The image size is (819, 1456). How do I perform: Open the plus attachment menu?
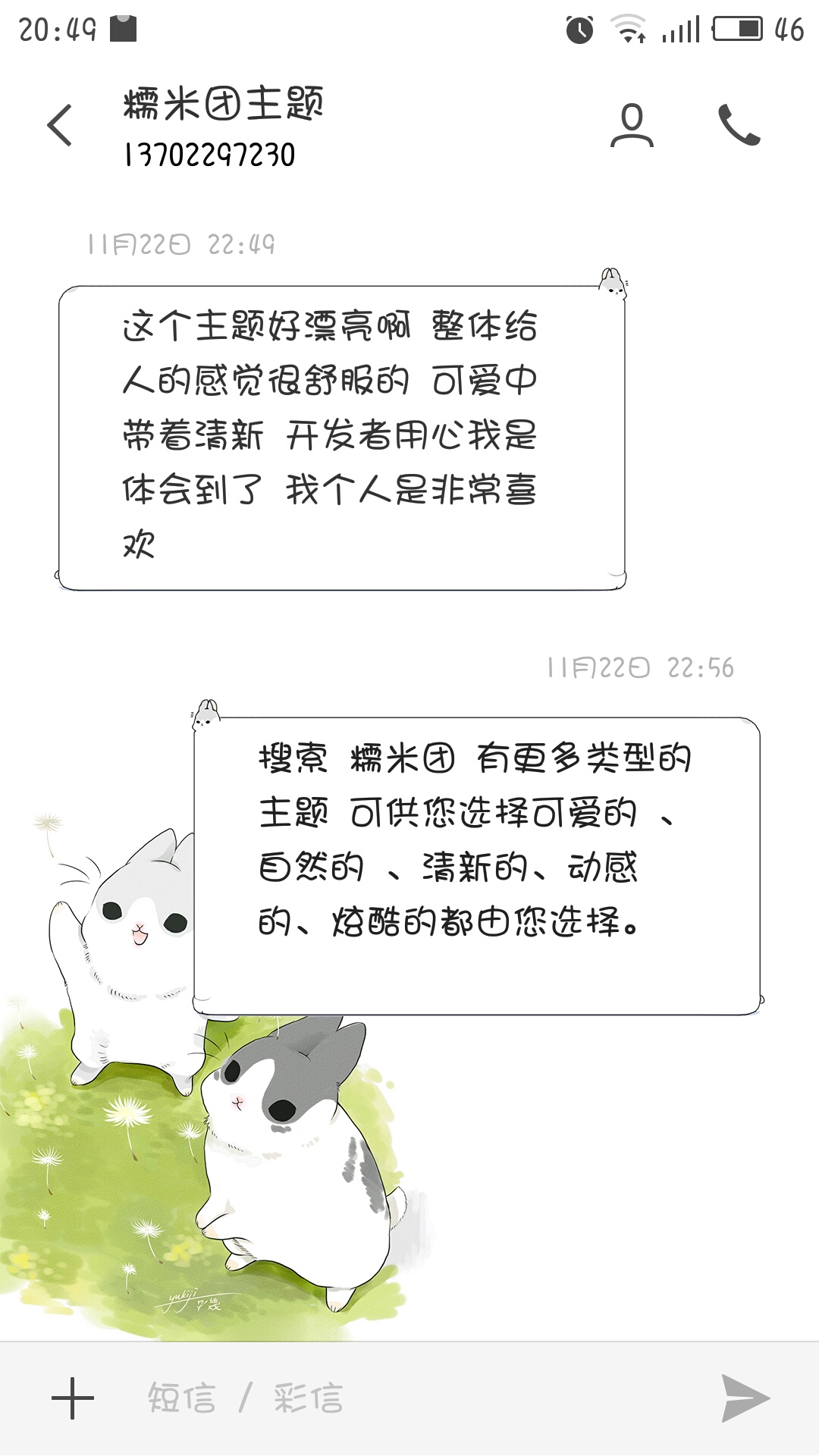click(x=73, y=1399)
